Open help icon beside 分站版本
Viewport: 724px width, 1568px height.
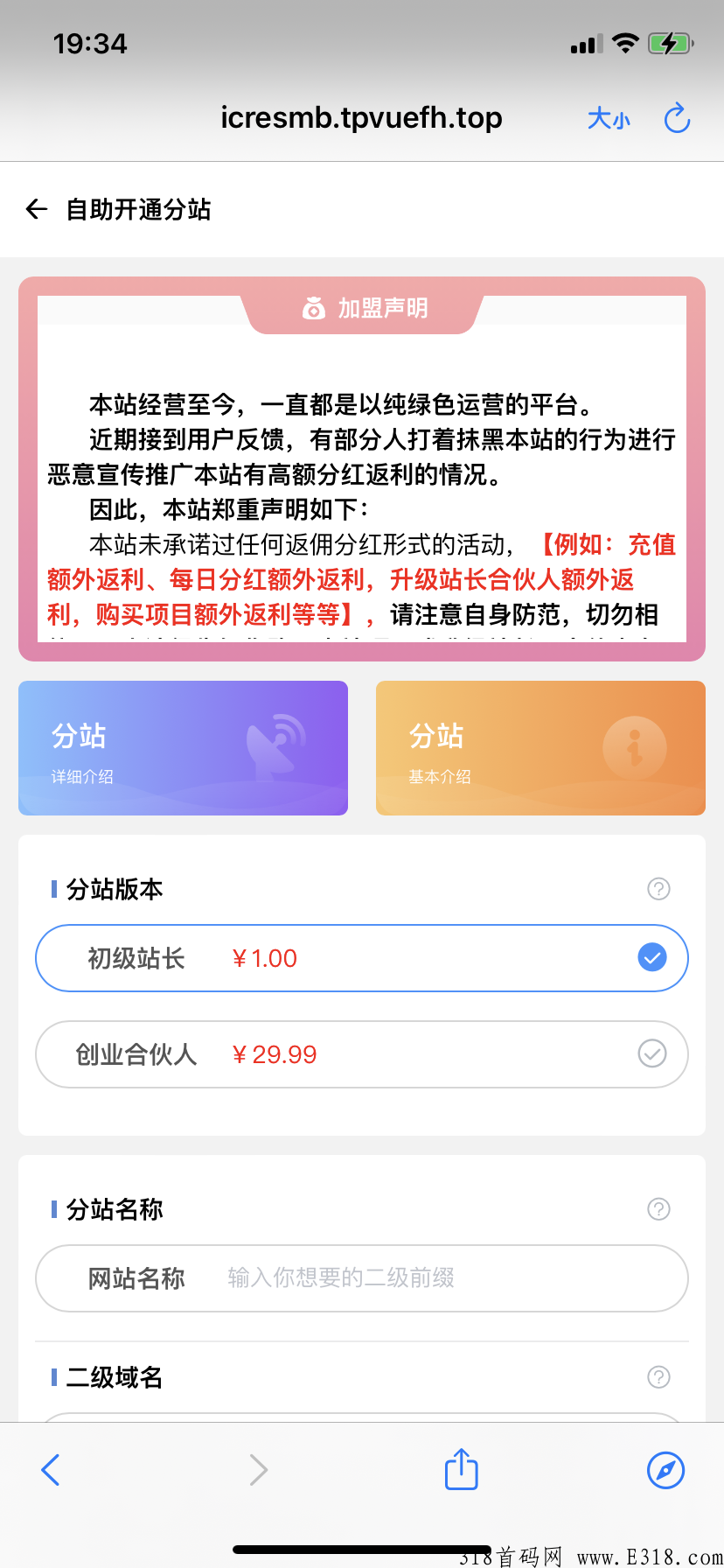tap(658, 889)
